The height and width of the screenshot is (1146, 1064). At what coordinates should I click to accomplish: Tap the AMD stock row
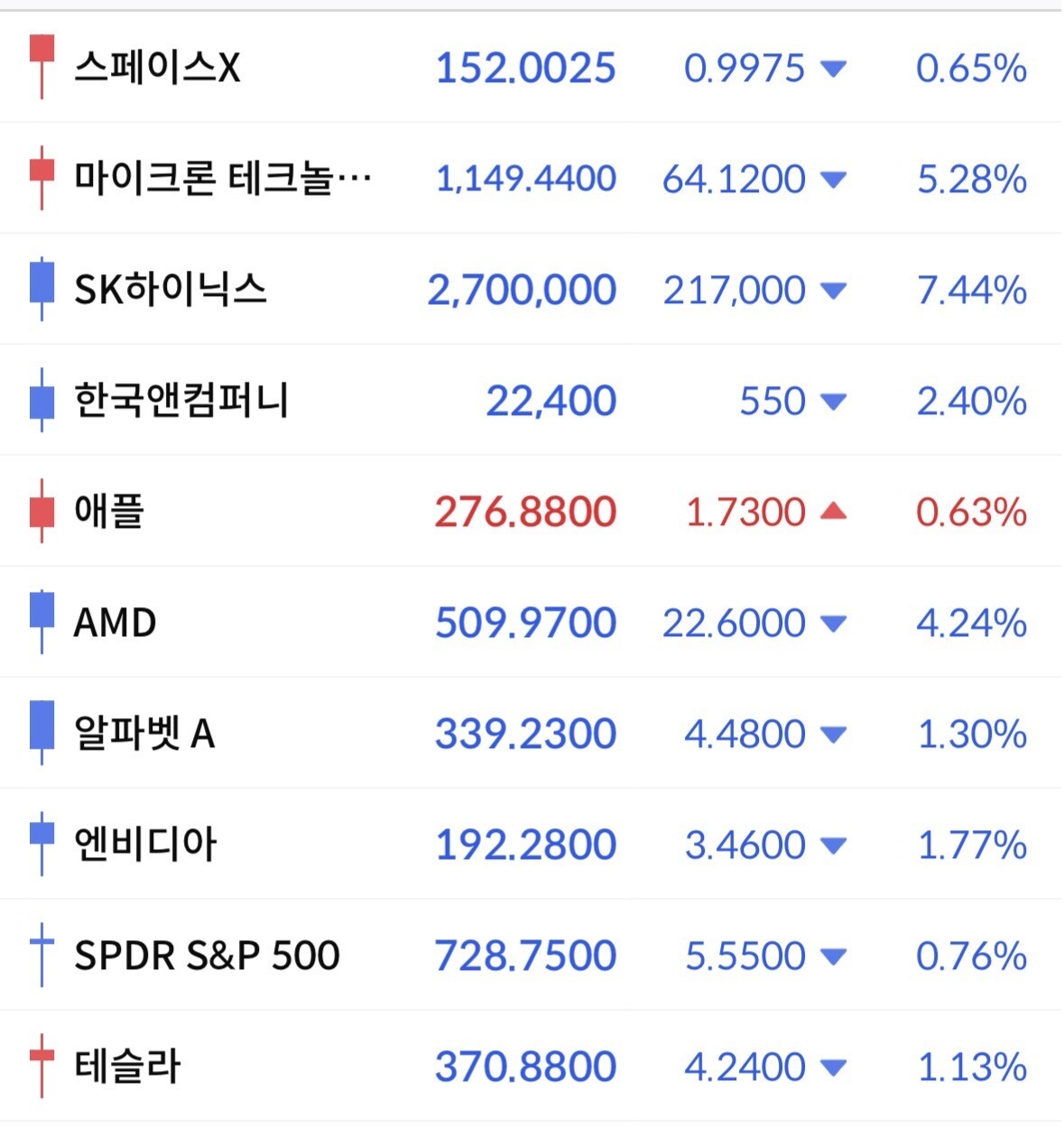[x=532, y=622]
